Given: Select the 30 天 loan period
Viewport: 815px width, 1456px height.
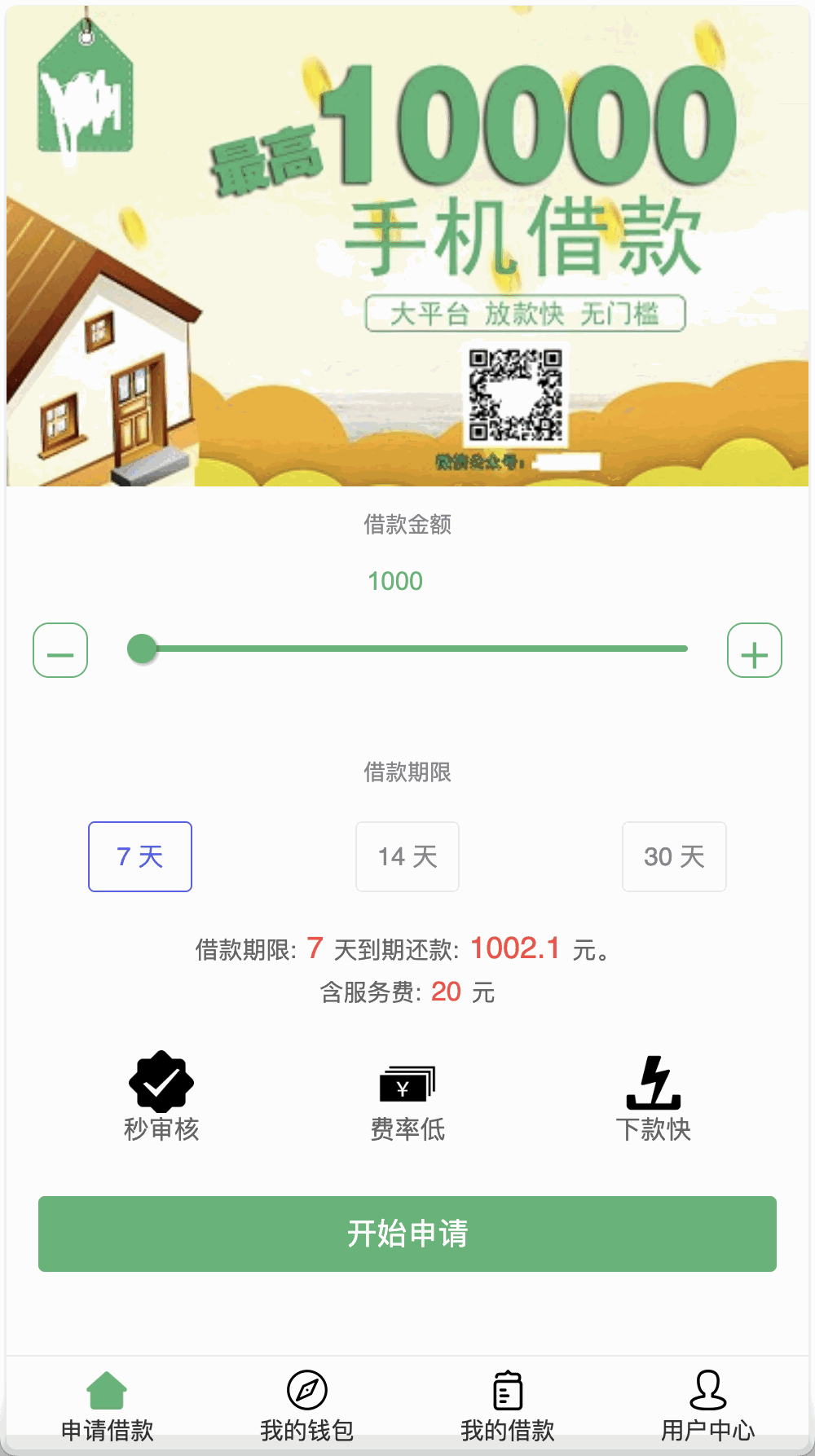Looking at the screenshot, I should tap(674, 856).
